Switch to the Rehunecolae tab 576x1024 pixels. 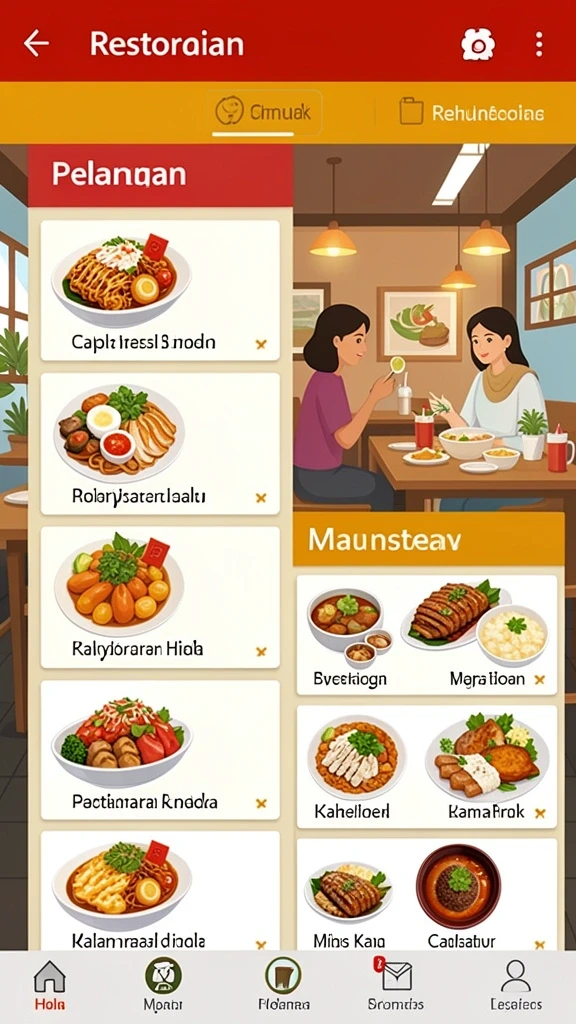pos(471,112)
